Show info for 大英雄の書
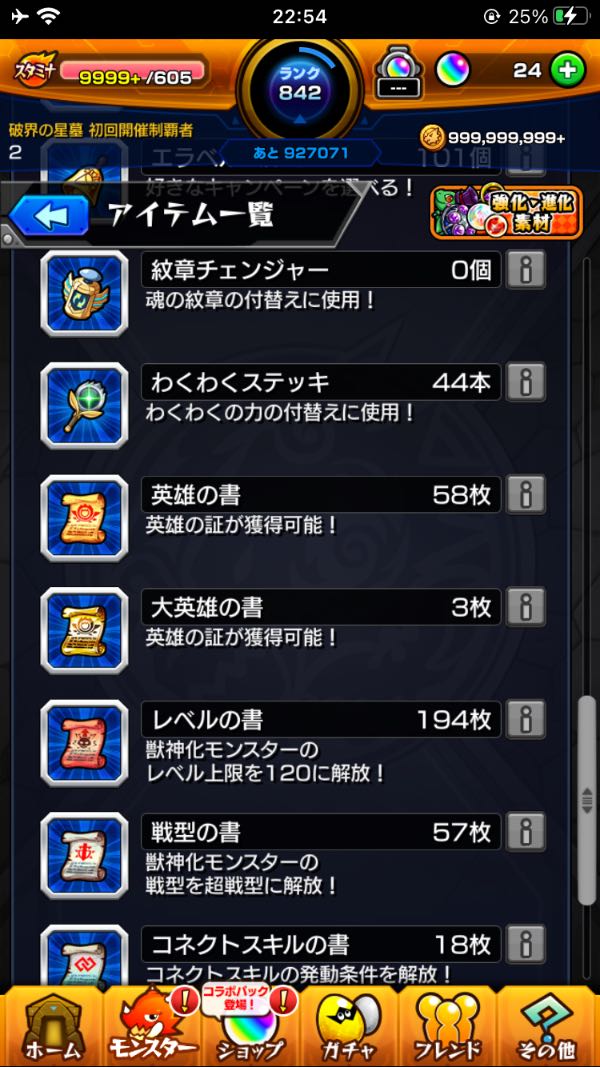Viewport: 600px width, 1067px height. click(x=526, y=607)
